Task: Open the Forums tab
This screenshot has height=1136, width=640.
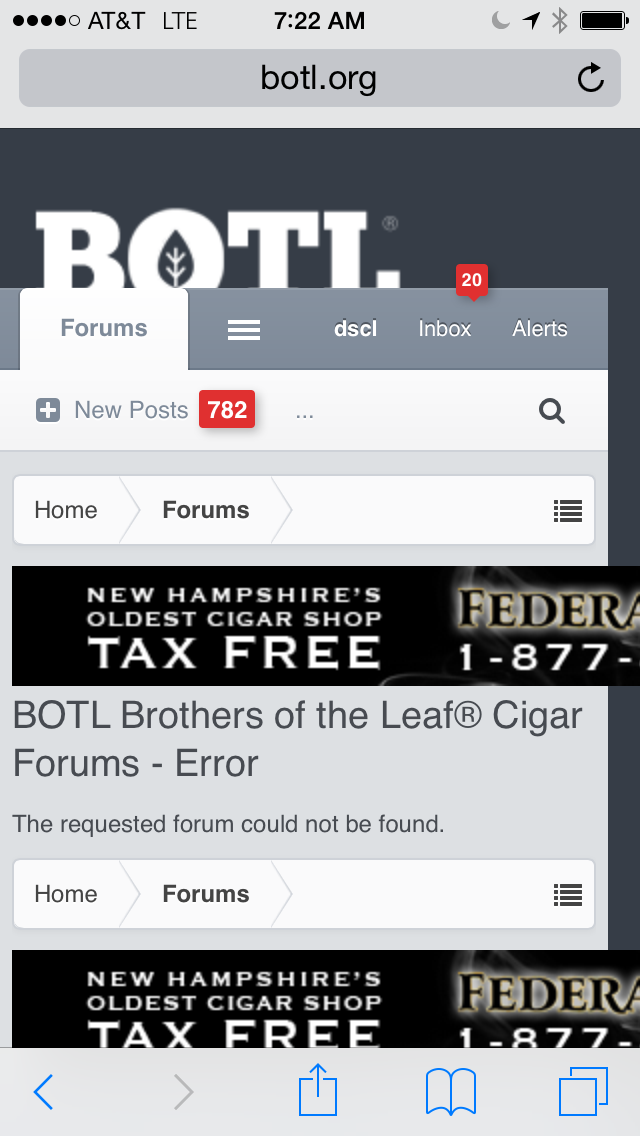Action: point(104,329)
